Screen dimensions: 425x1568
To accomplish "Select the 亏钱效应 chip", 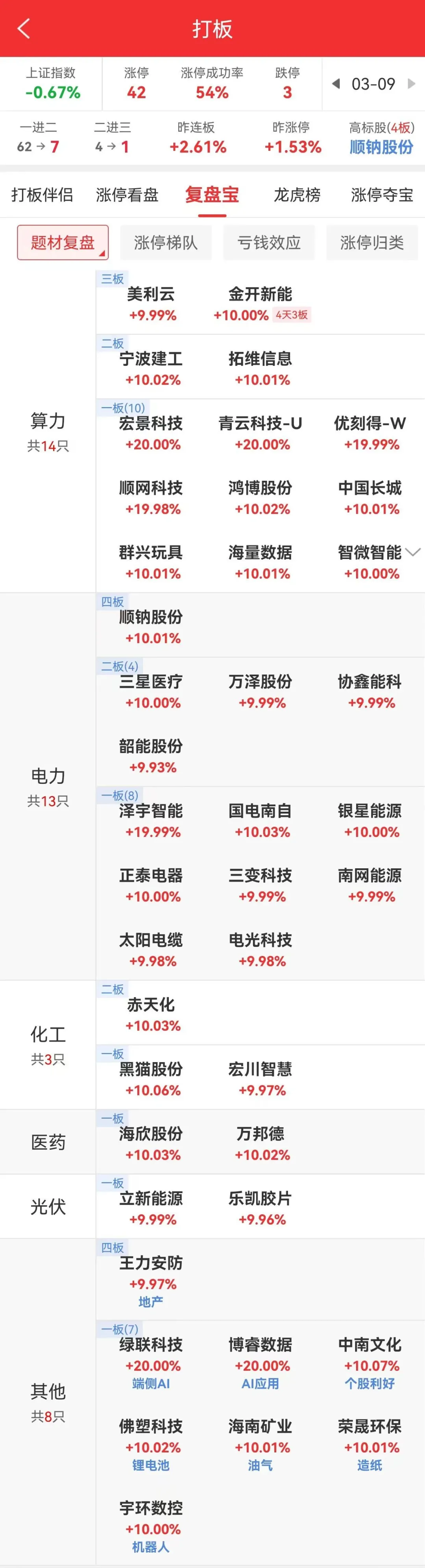I will [269, 243].
